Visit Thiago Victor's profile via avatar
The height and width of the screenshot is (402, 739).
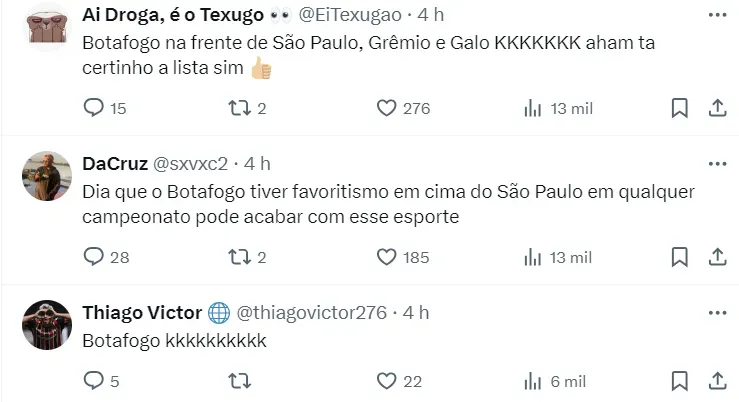click(46, 324)
